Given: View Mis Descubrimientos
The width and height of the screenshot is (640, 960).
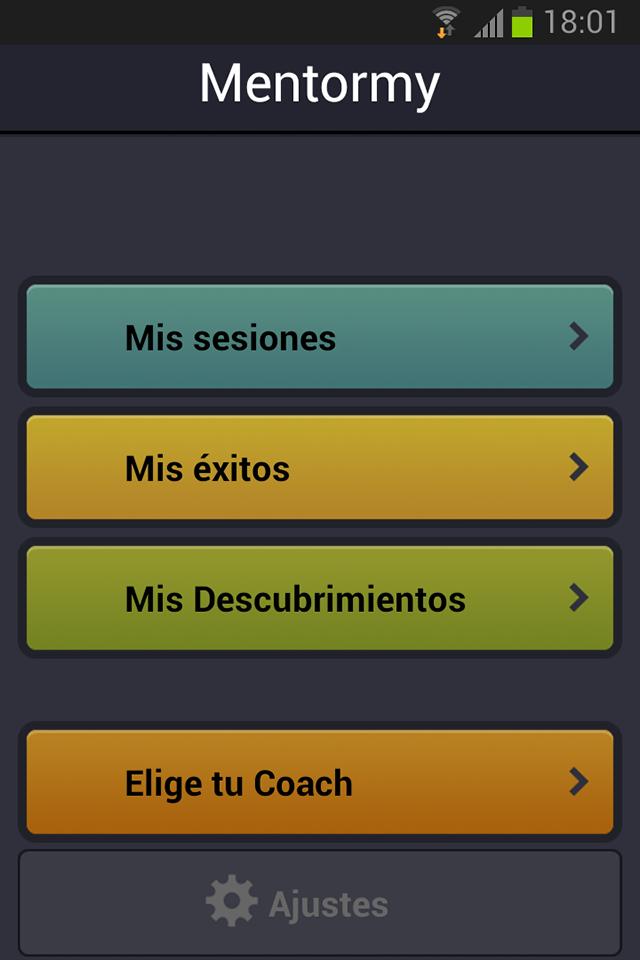Looking at the screenshot, I should (x=320, y=599).
